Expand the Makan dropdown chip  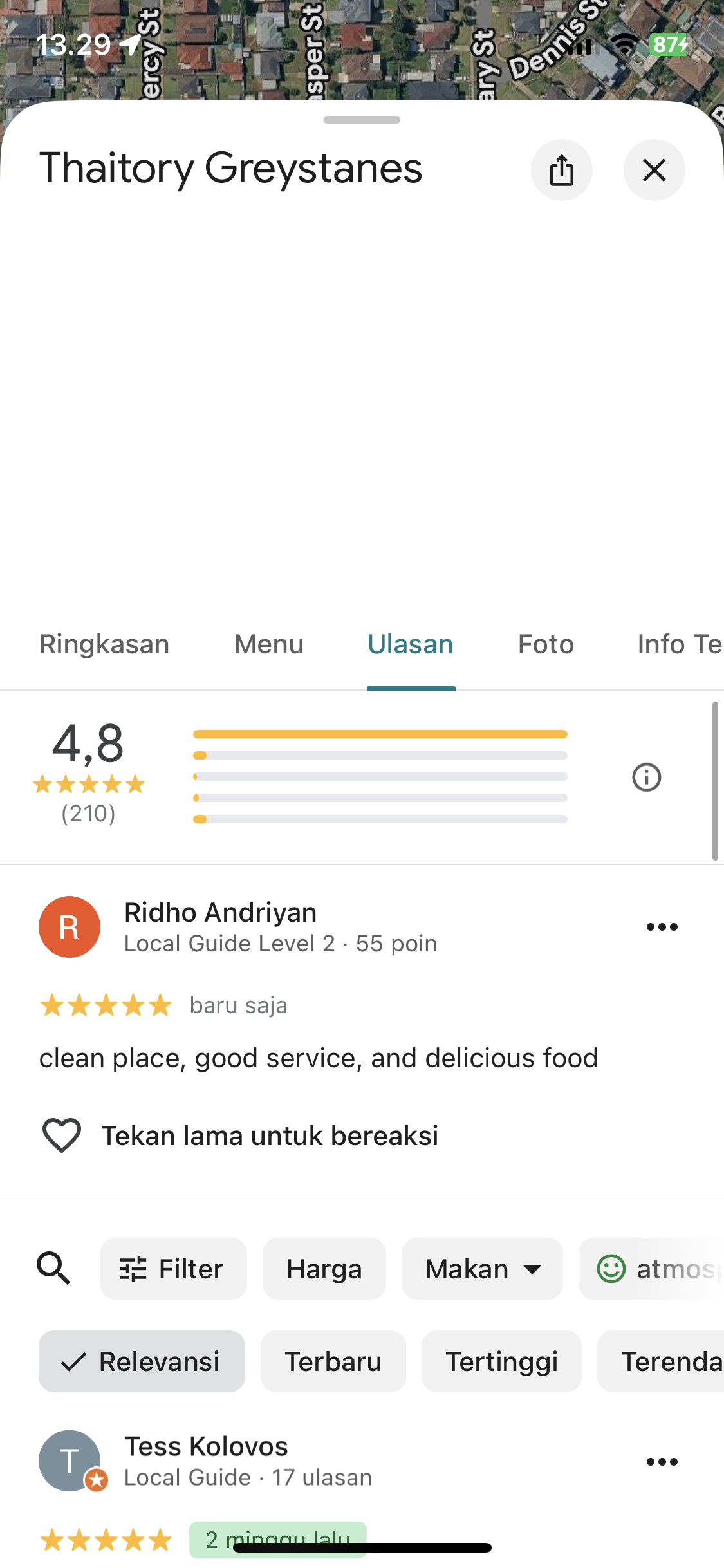point(482,1269)
